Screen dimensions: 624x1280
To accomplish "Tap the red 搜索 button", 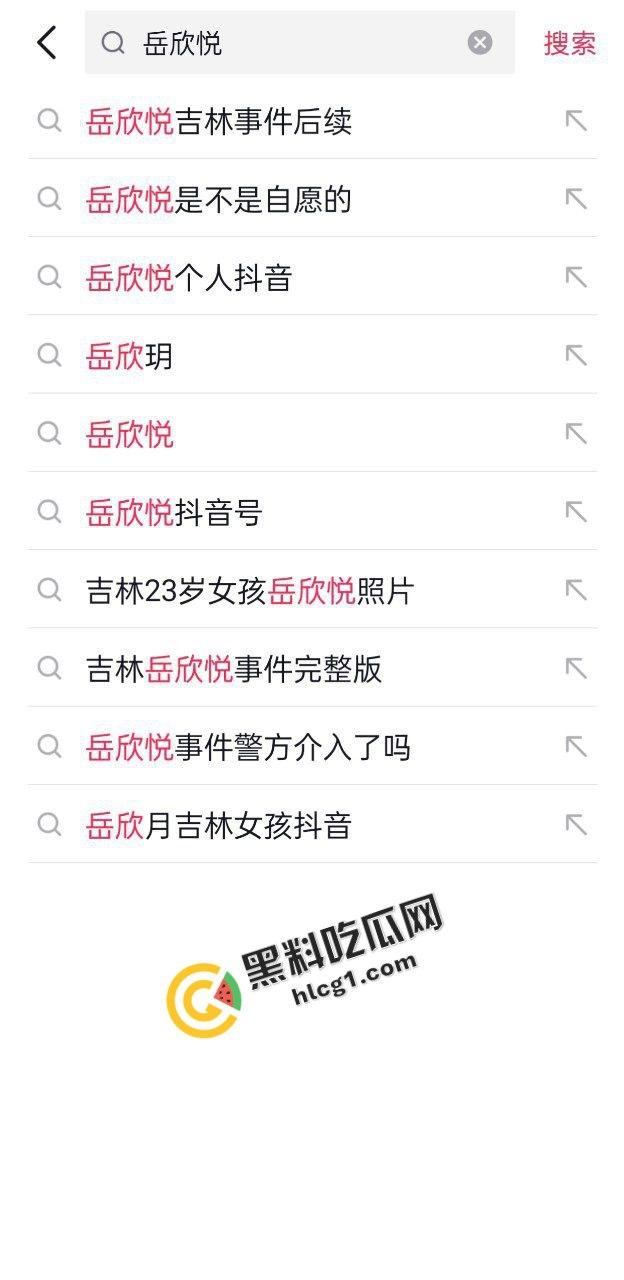I will pyautogui.click(x=569, y=43).
